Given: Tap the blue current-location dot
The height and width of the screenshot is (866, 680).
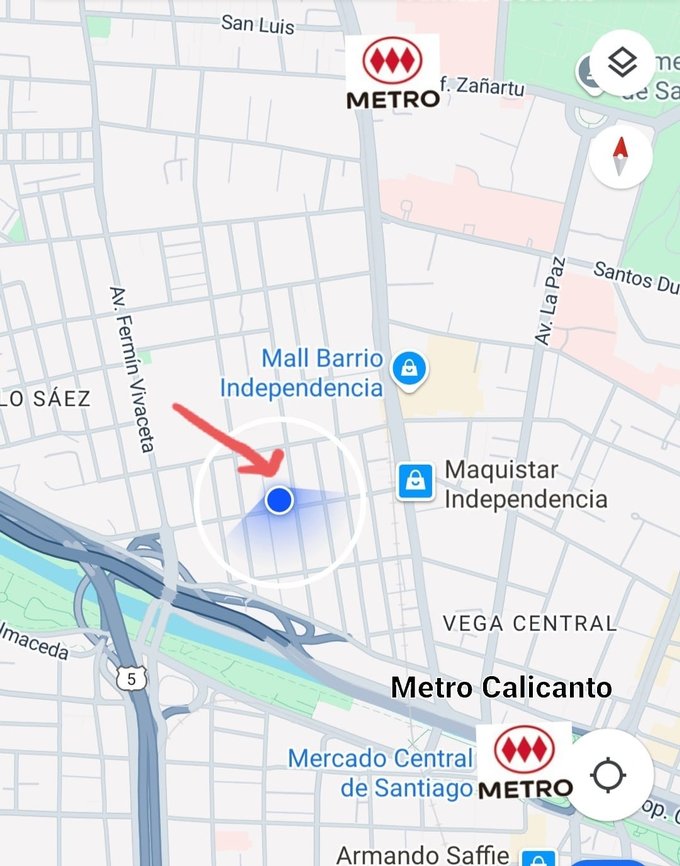Looking at the screenshot, I should pyautogui.click(x=280, y=500).
